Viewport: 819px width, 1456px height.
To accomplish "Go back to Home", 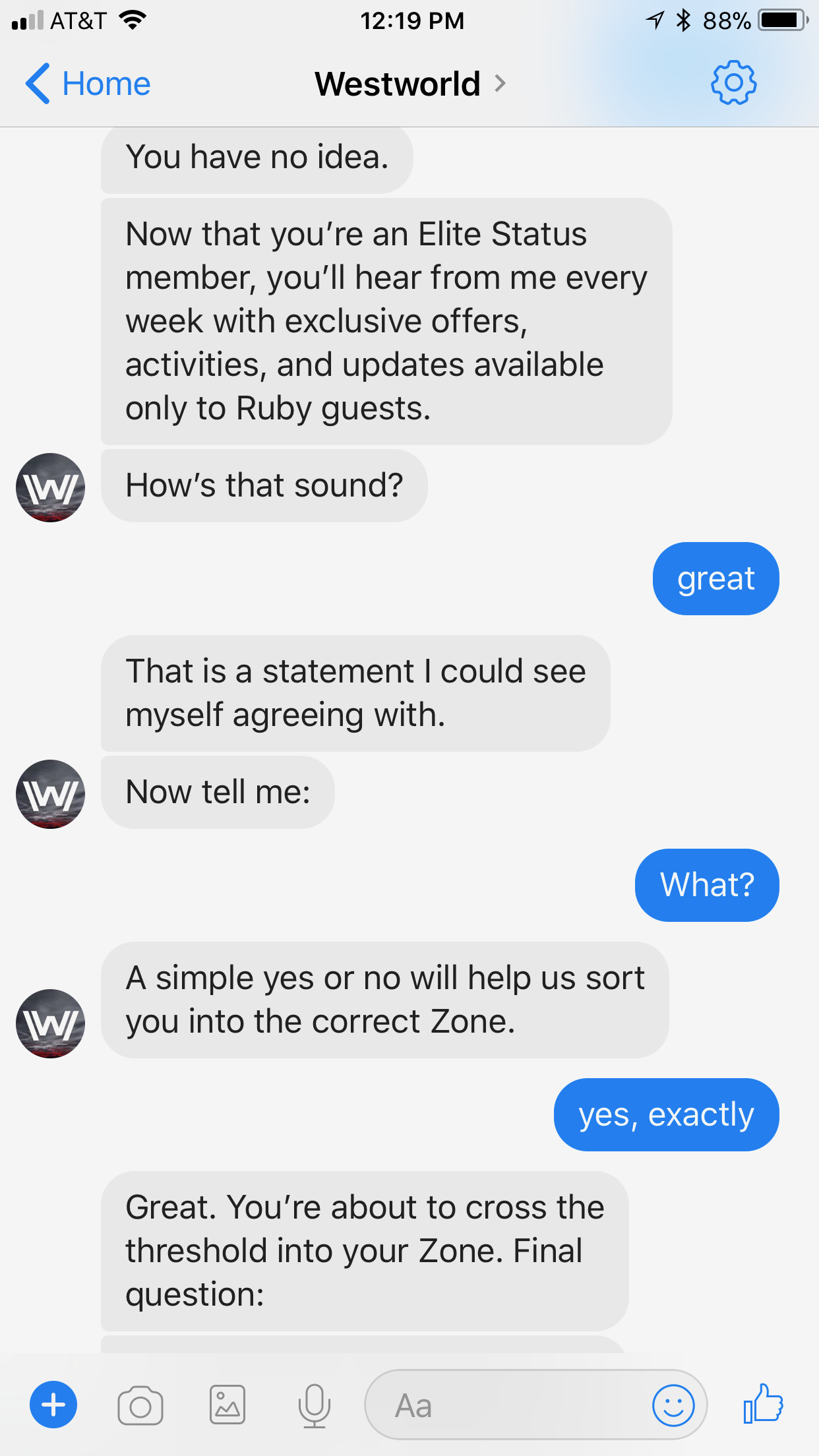I will click(x=88, y=84).
